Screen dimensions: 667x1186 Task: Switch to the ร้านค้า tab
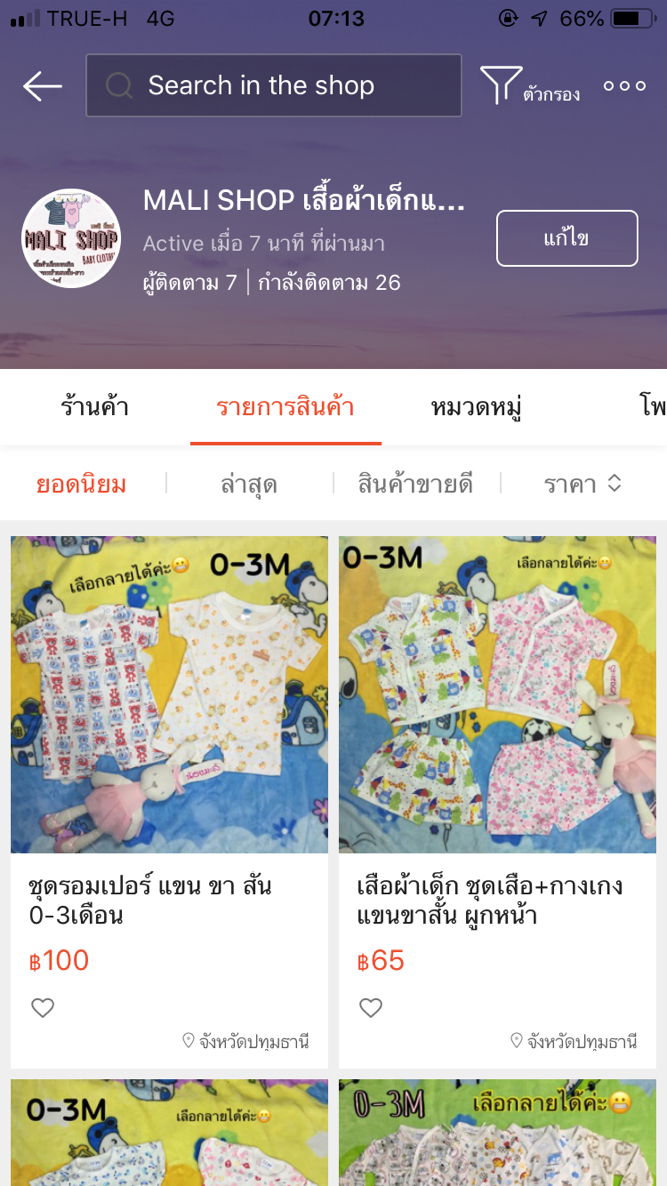tap(95, 407)
